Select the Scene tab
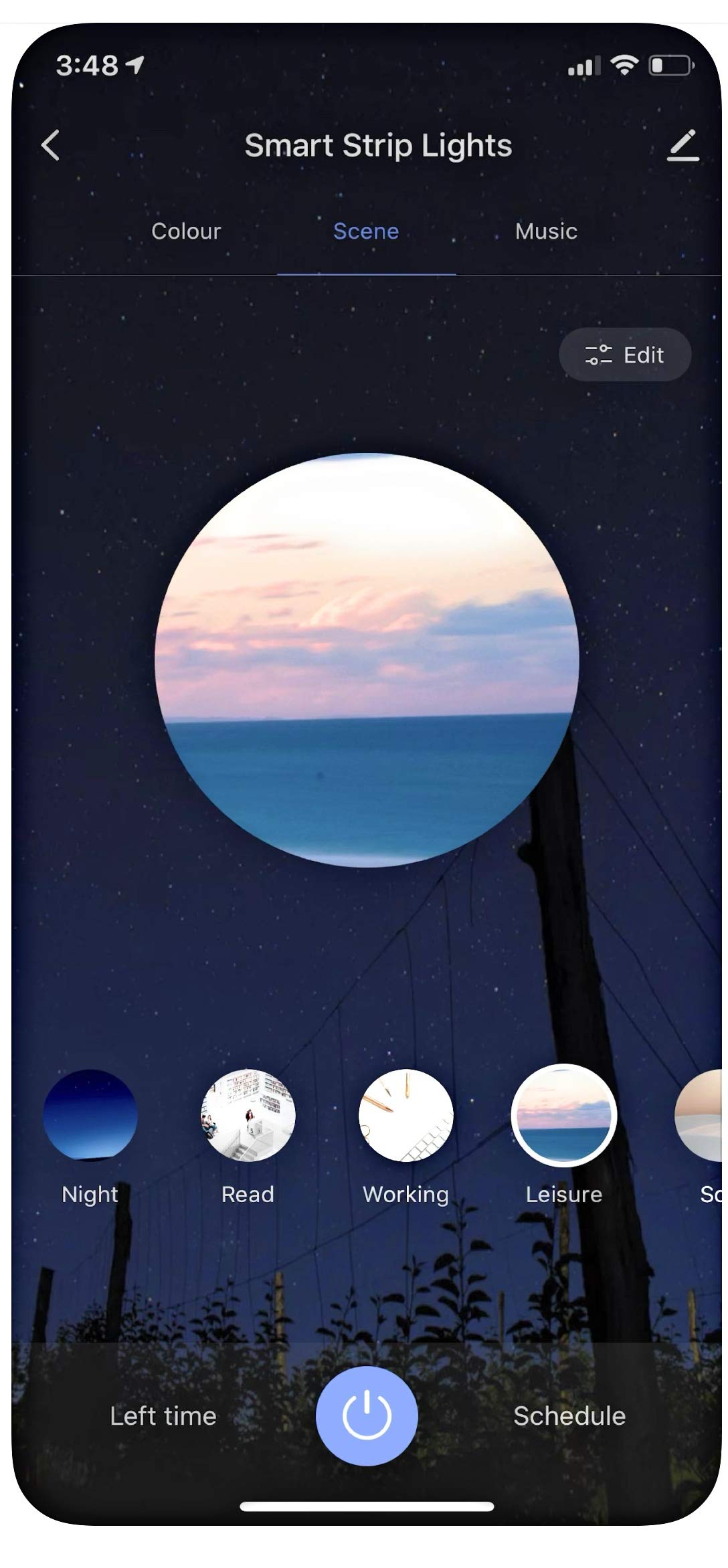This screenshot has height=1568, width=728. (x=366, y=231)
